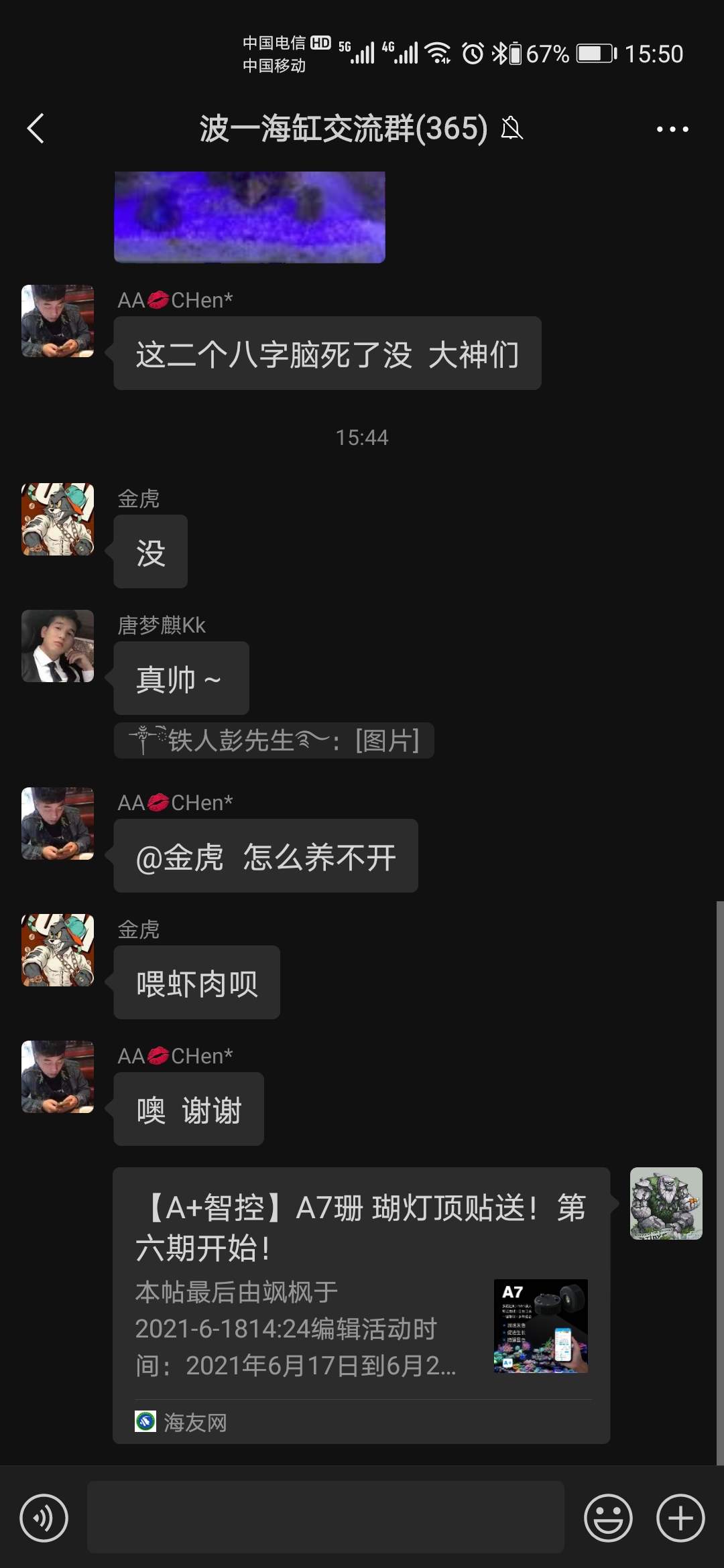Switch to voice message input
724x1568 pixels.
tap(44, 1518)
